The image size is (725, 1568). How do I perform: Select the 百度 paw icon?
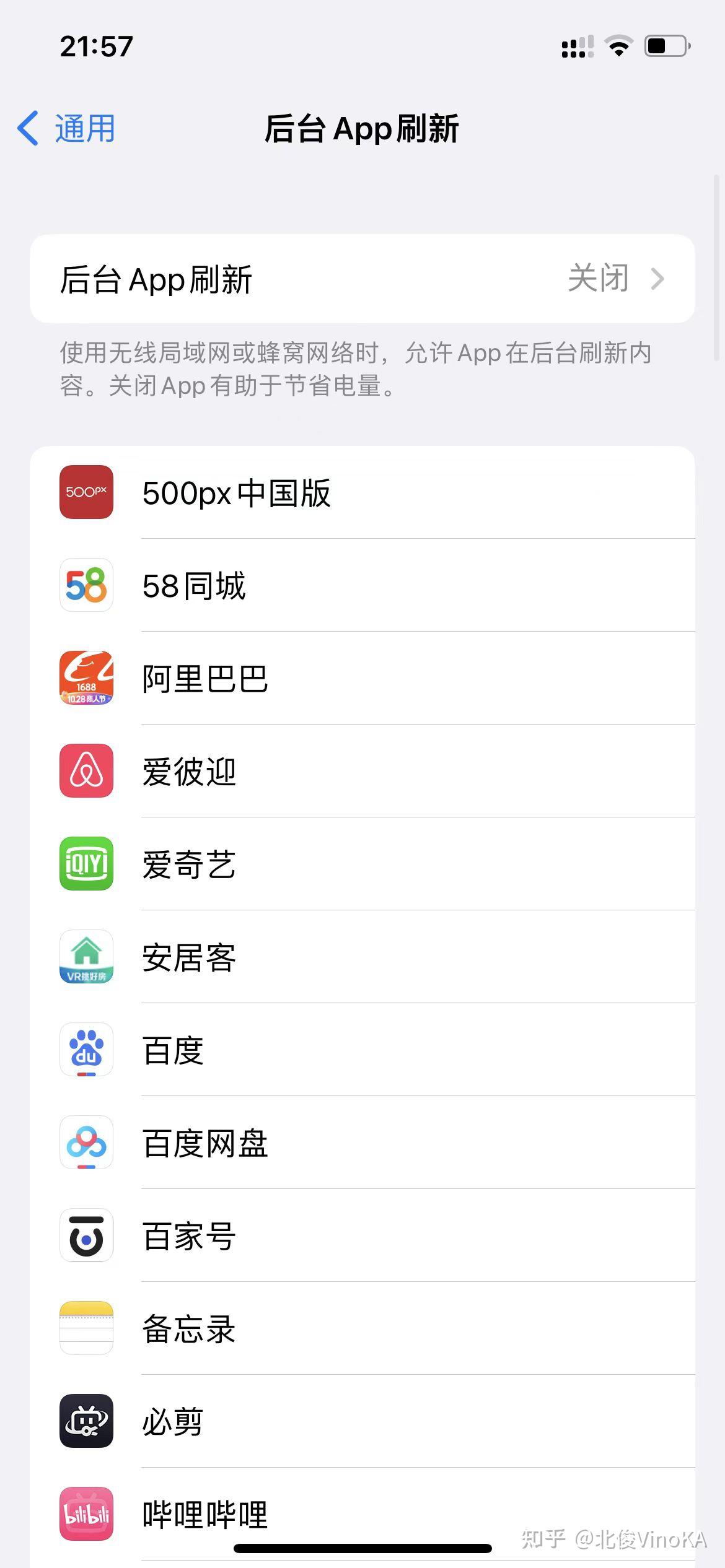point(86,1050)
